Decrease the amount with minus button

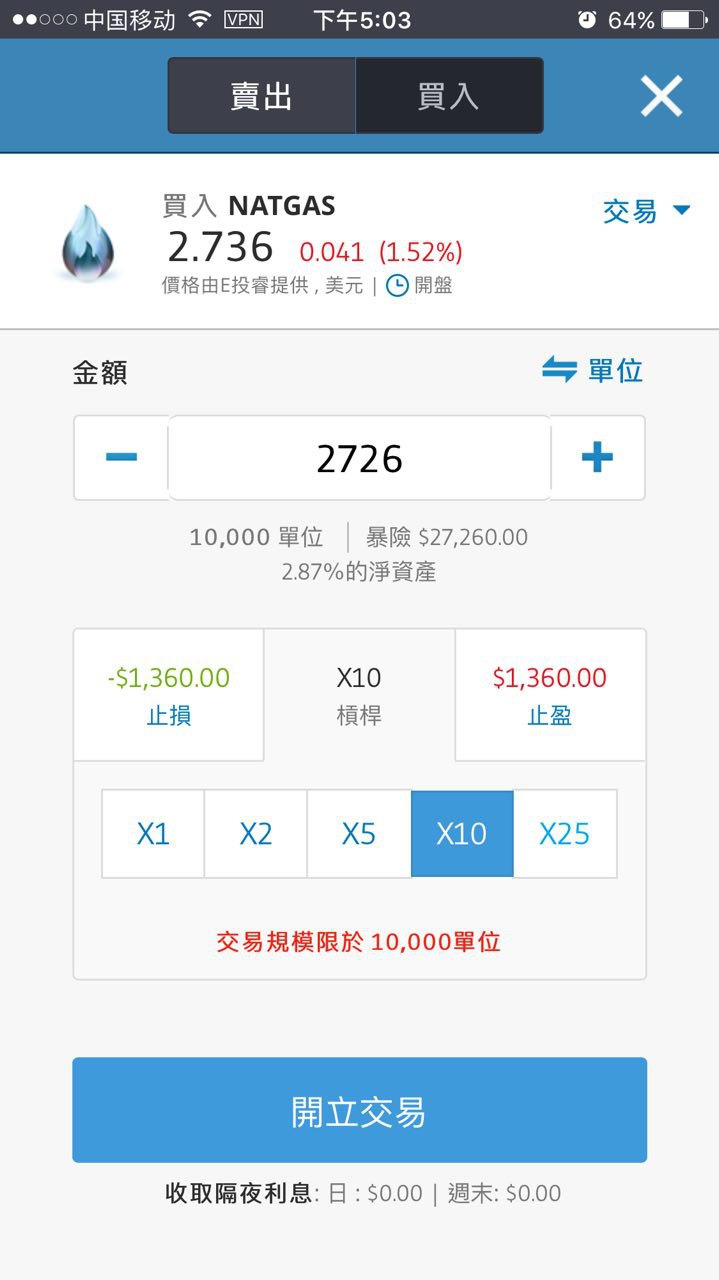click(121, 458)
